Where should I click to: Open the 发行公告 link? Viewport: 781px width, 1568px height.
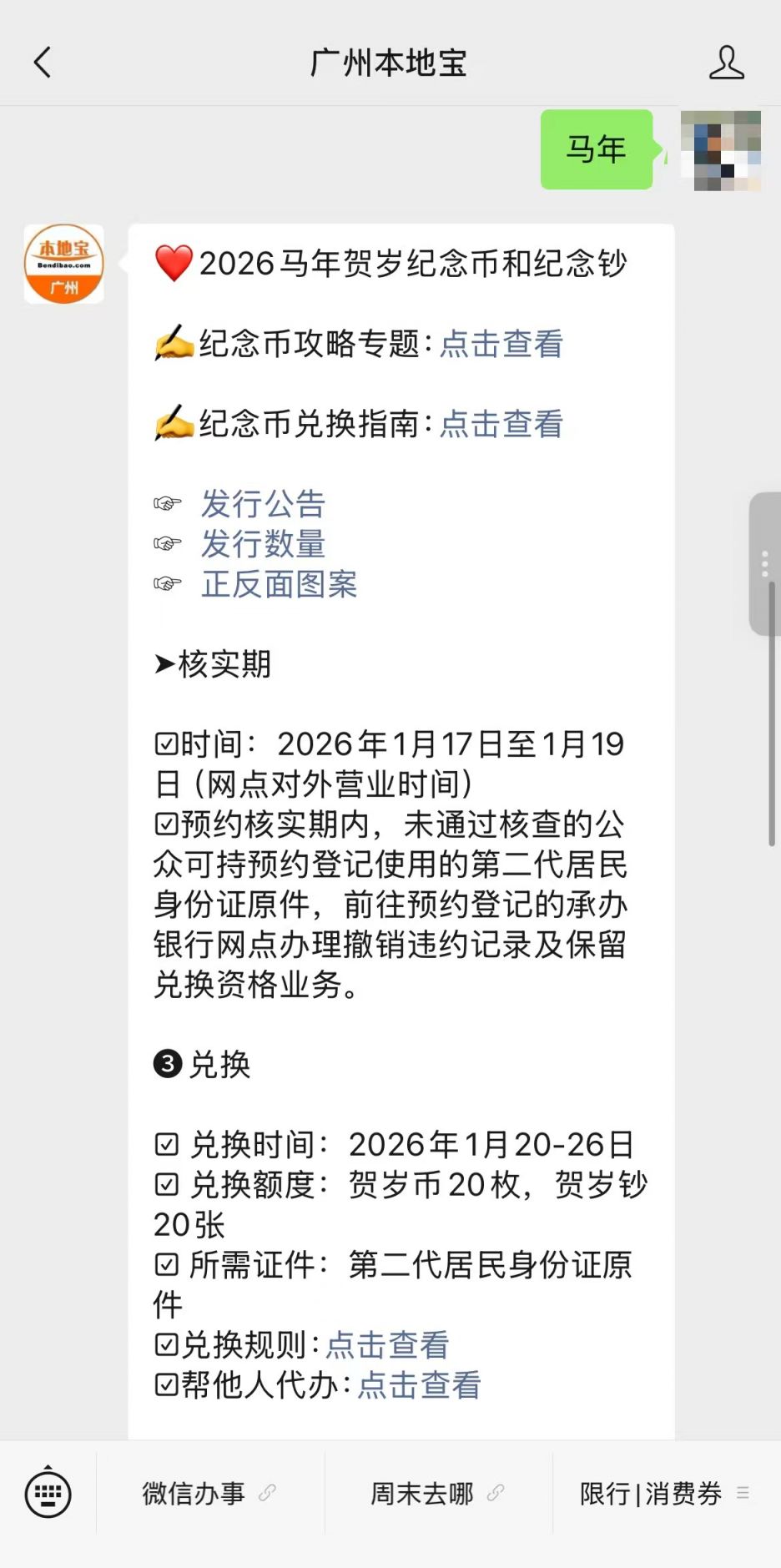pyautogui.click(x=263, y=504)
